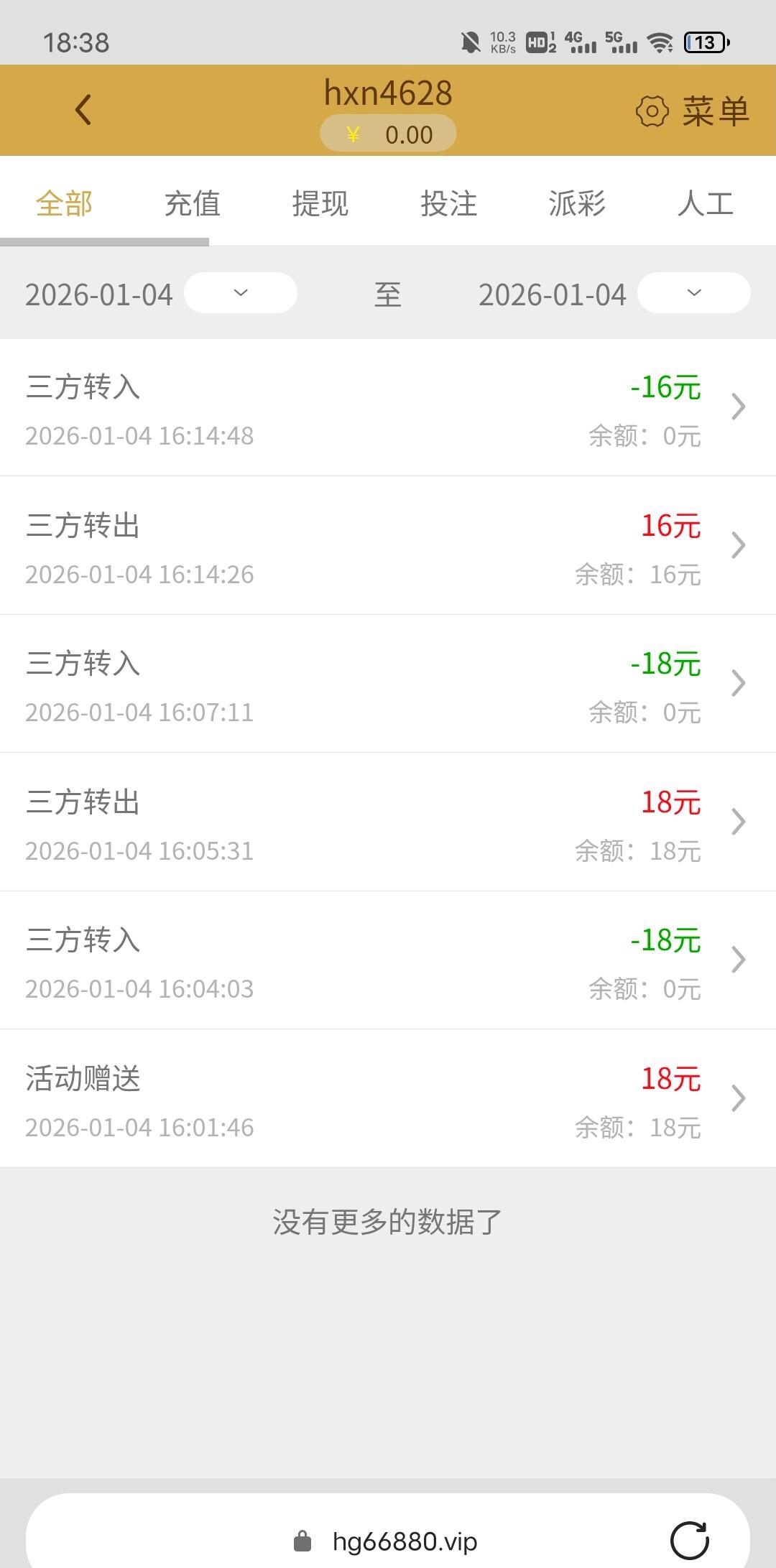This screenshot has width=776, height=1568.
Task: View the 三方转入 record at 16:07:11
Action: coord(388,684)
